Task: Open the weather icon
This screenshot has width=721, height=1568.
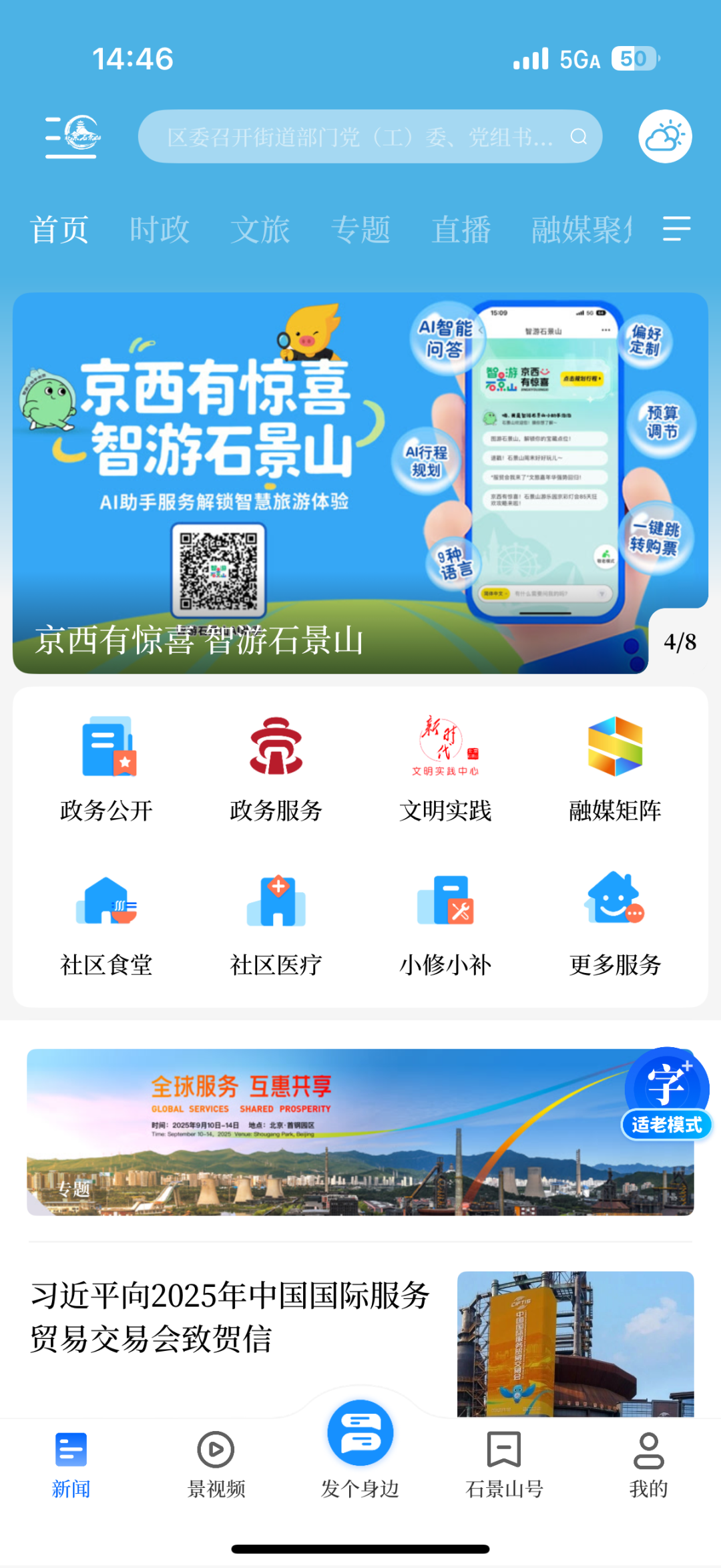Action: coord(665,136)
